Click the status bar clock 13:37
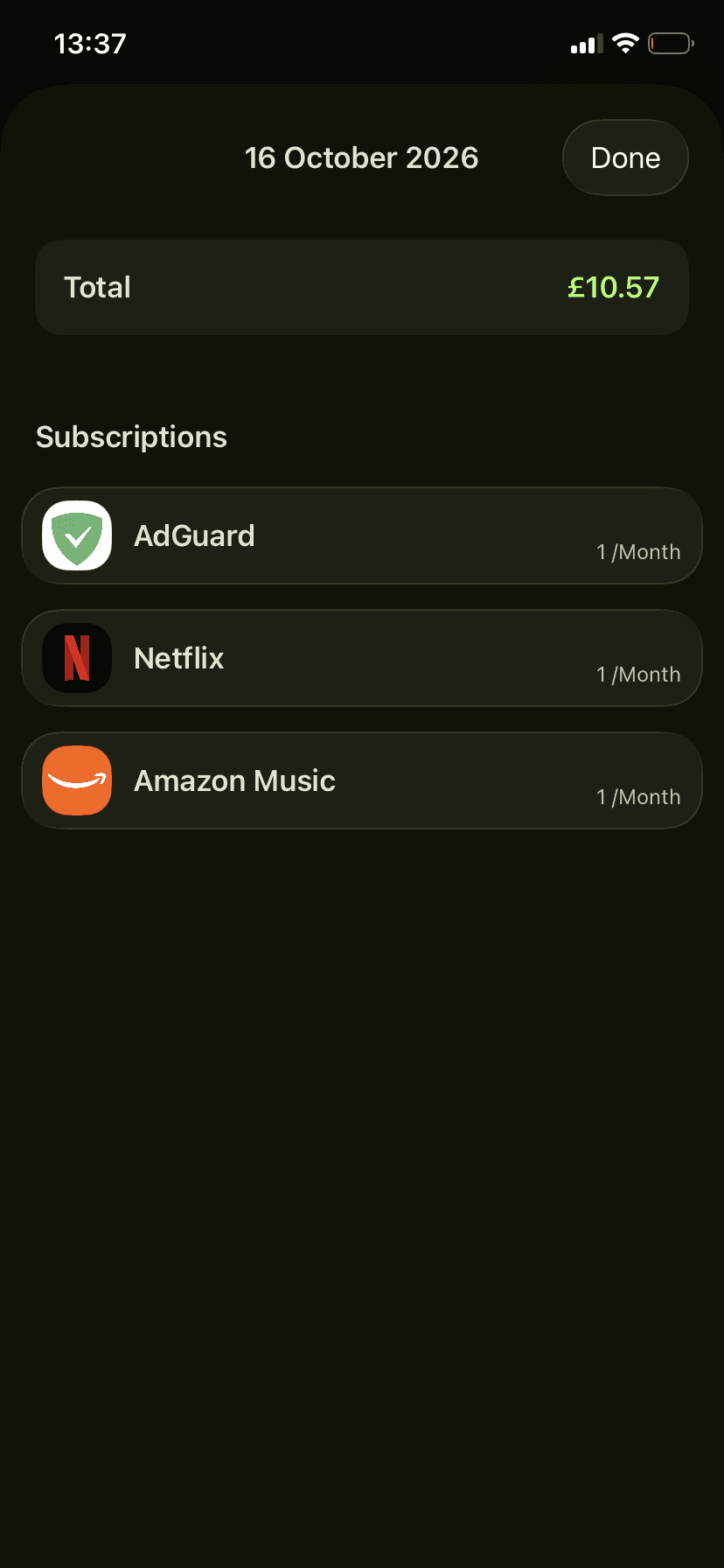This screenshot has width=724, height=1568. pyautogui.click(x=90, y=43)
